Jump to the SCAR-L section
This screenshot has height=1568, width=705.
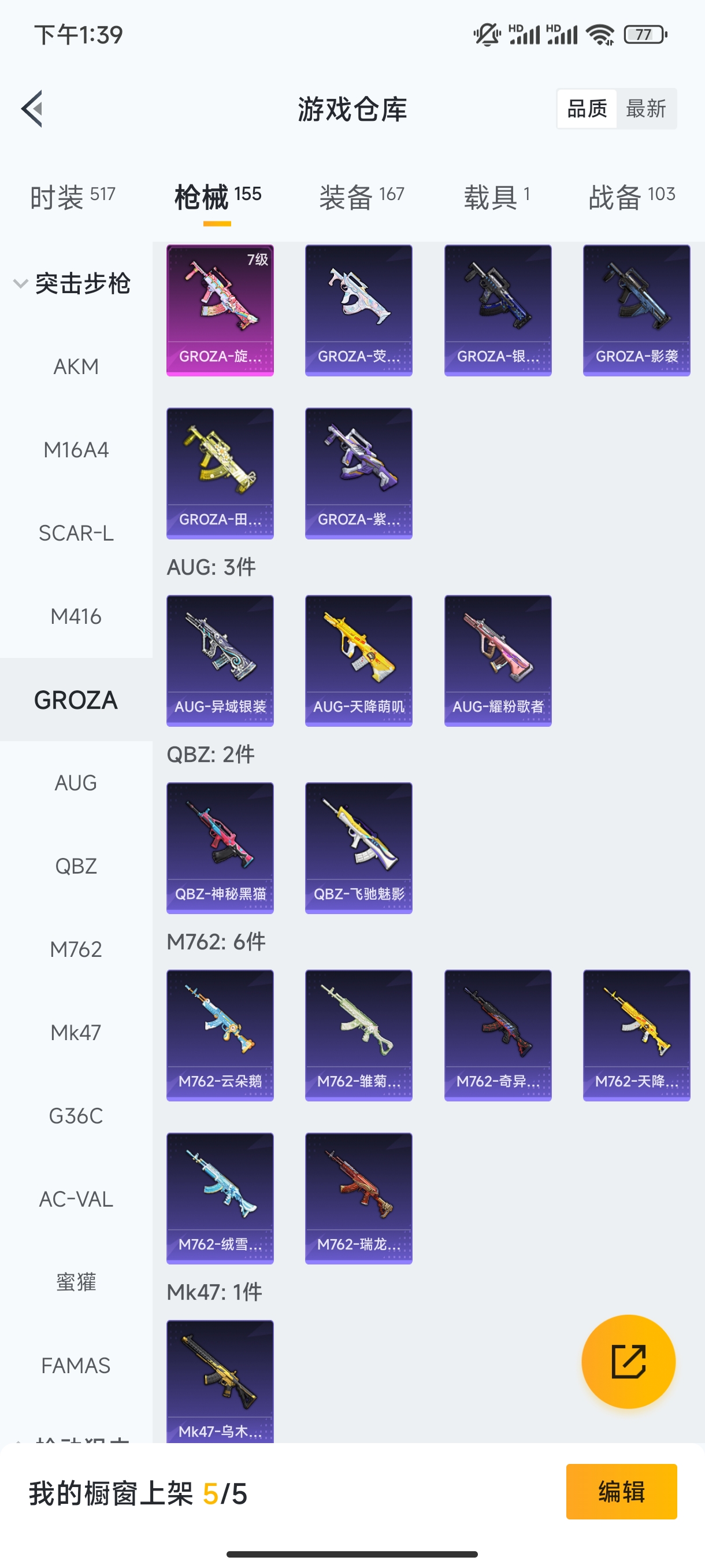(76, 533)
